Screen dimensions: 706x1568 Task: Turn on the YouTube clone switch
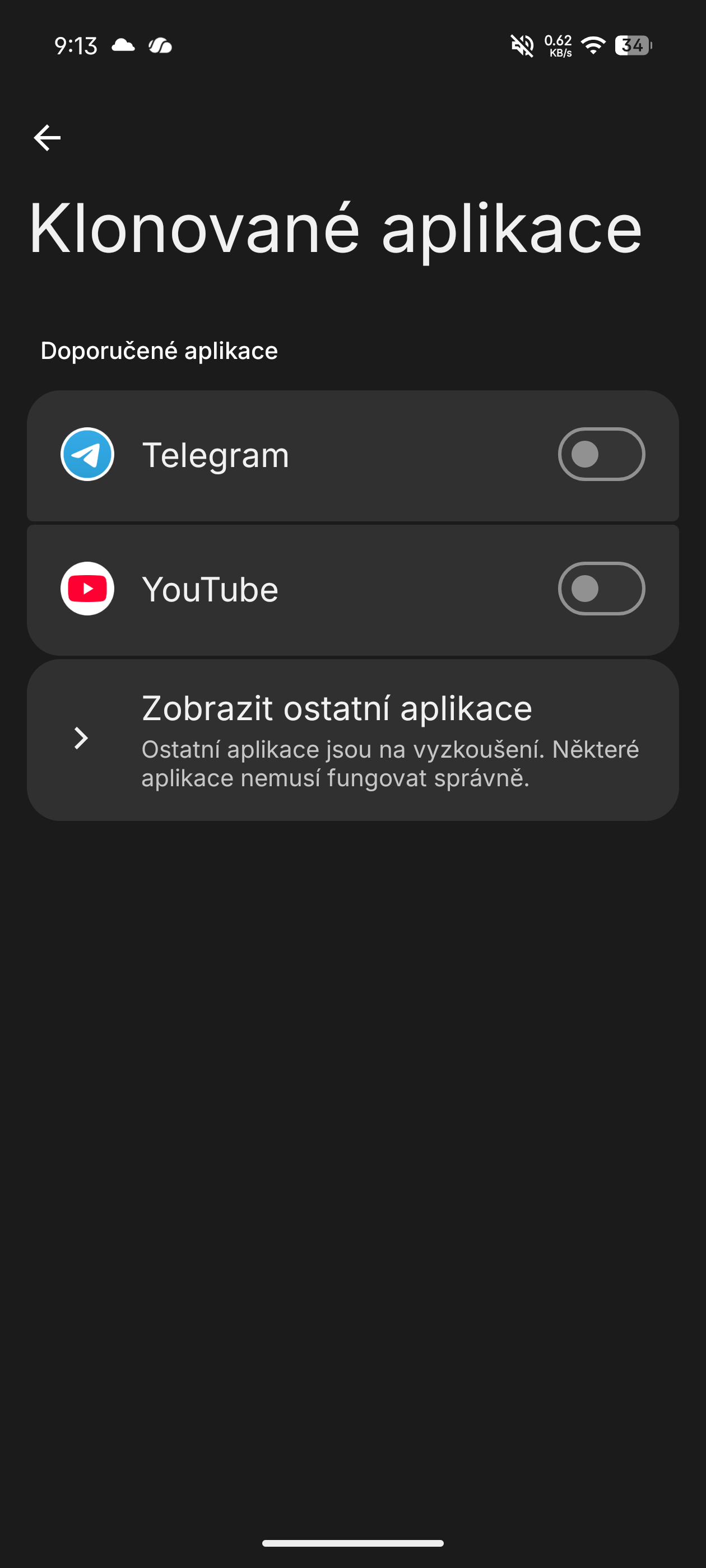tap(602, 588)
